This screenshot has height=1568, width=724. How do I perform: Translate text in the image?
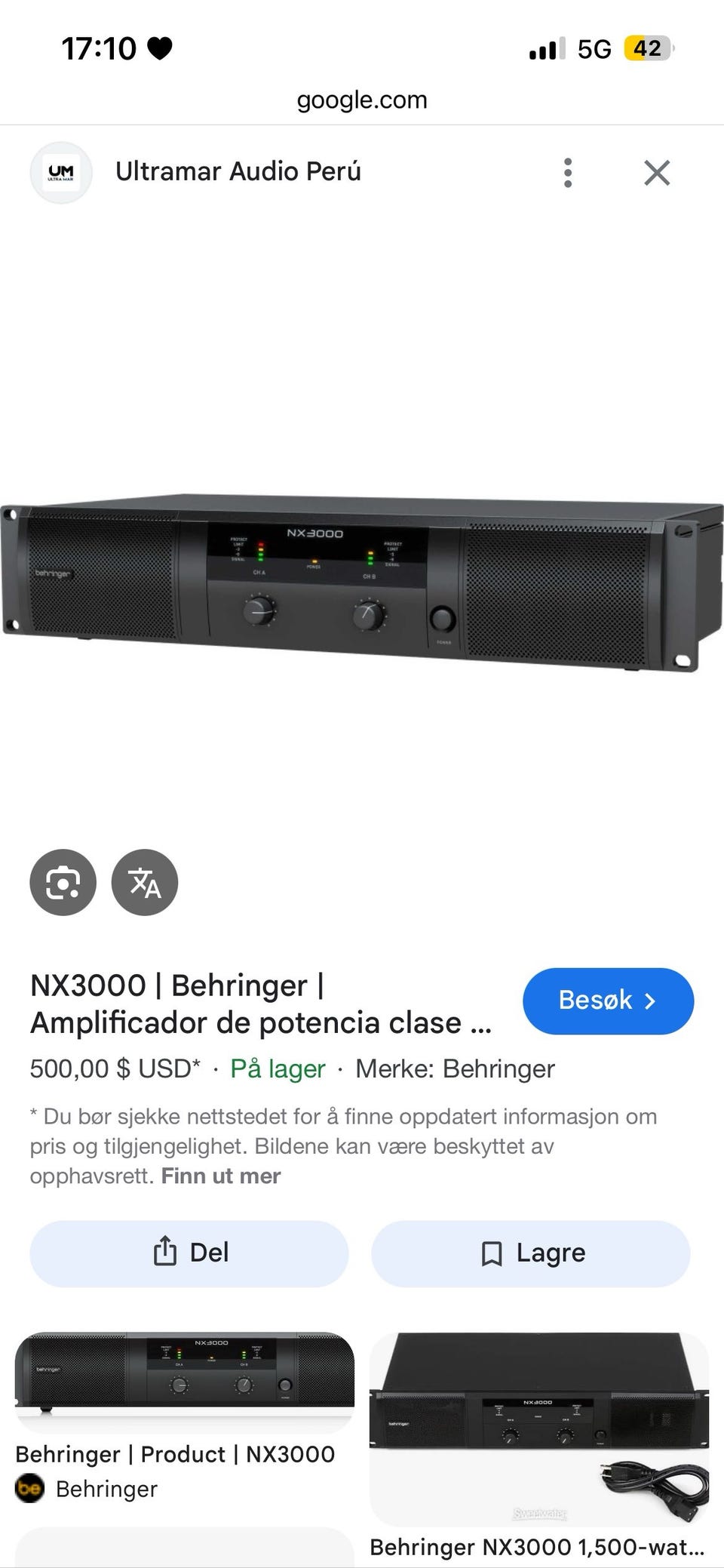(x=145, y=882)
